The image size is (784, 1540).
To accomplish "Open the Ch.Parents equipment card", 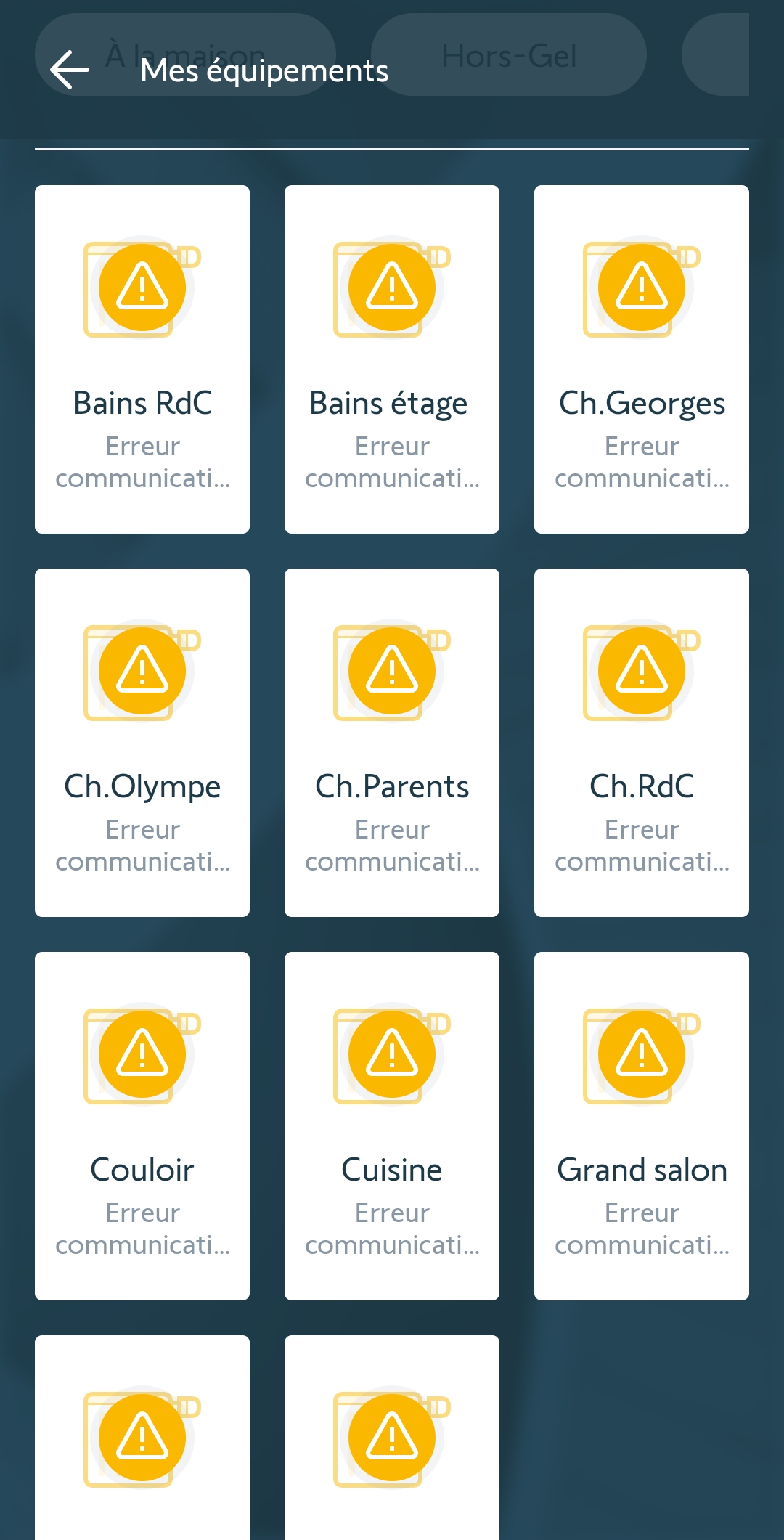I will coord(392,743).
